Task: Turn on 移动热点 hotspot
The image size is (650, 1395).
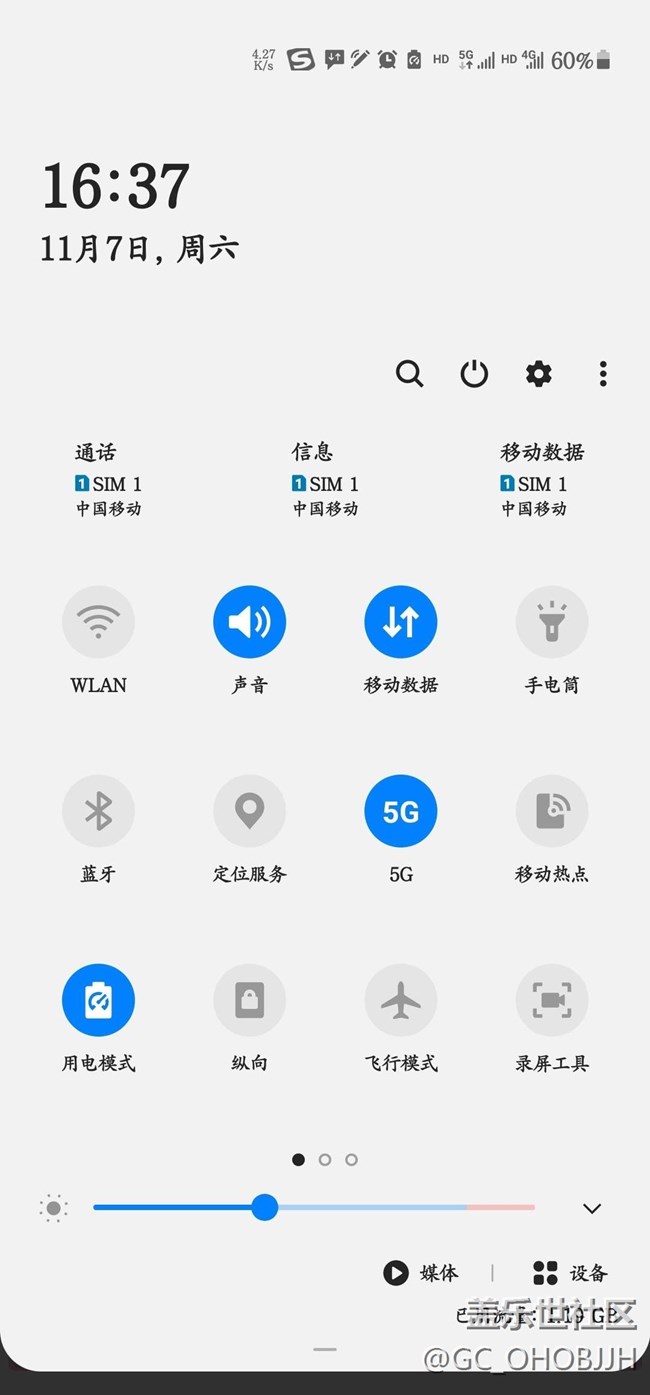Action: [552, 811]
